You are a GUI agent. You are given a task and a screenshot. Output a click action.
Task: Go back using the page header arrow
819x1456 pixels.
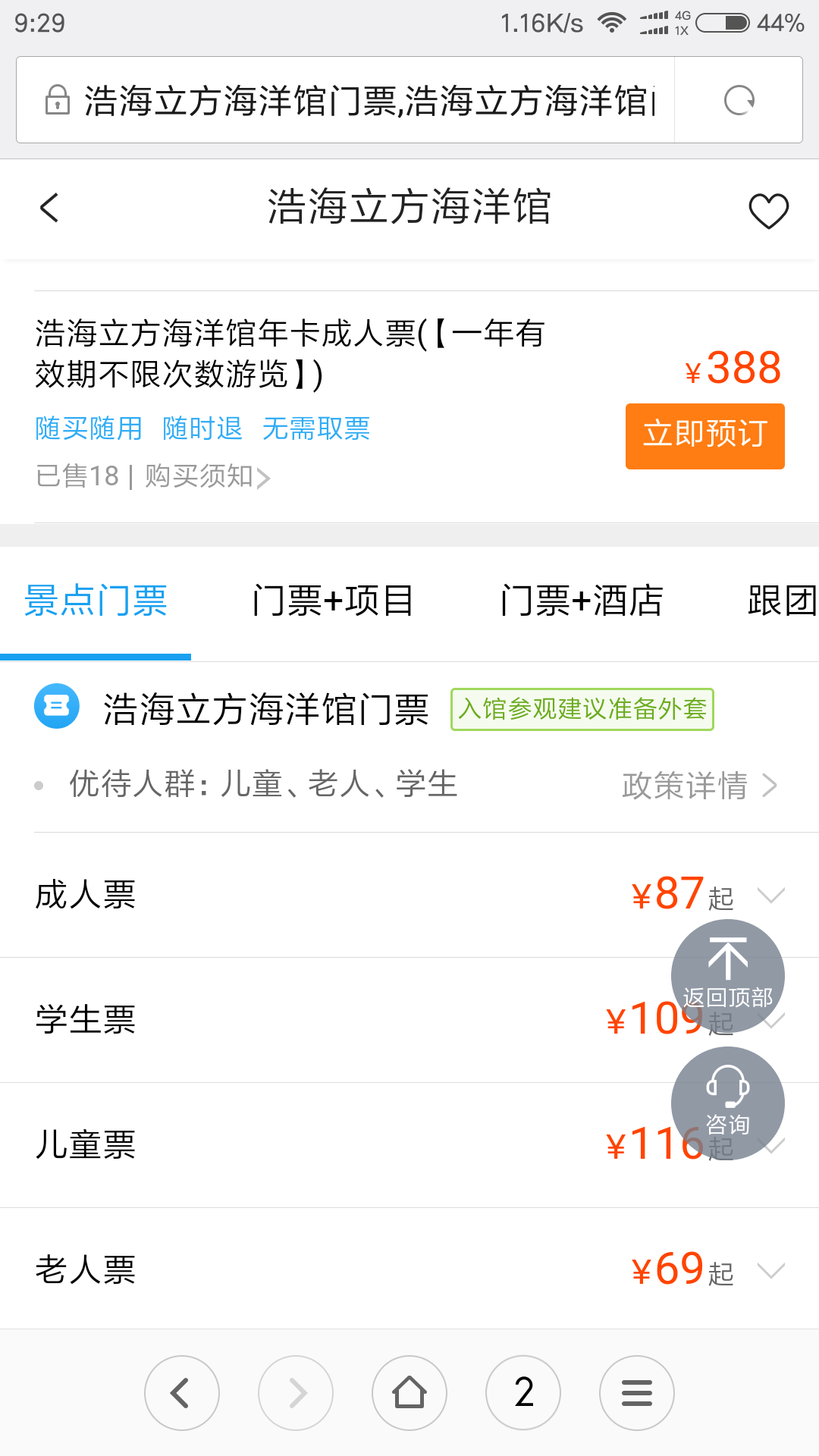[x=49, y=208]
